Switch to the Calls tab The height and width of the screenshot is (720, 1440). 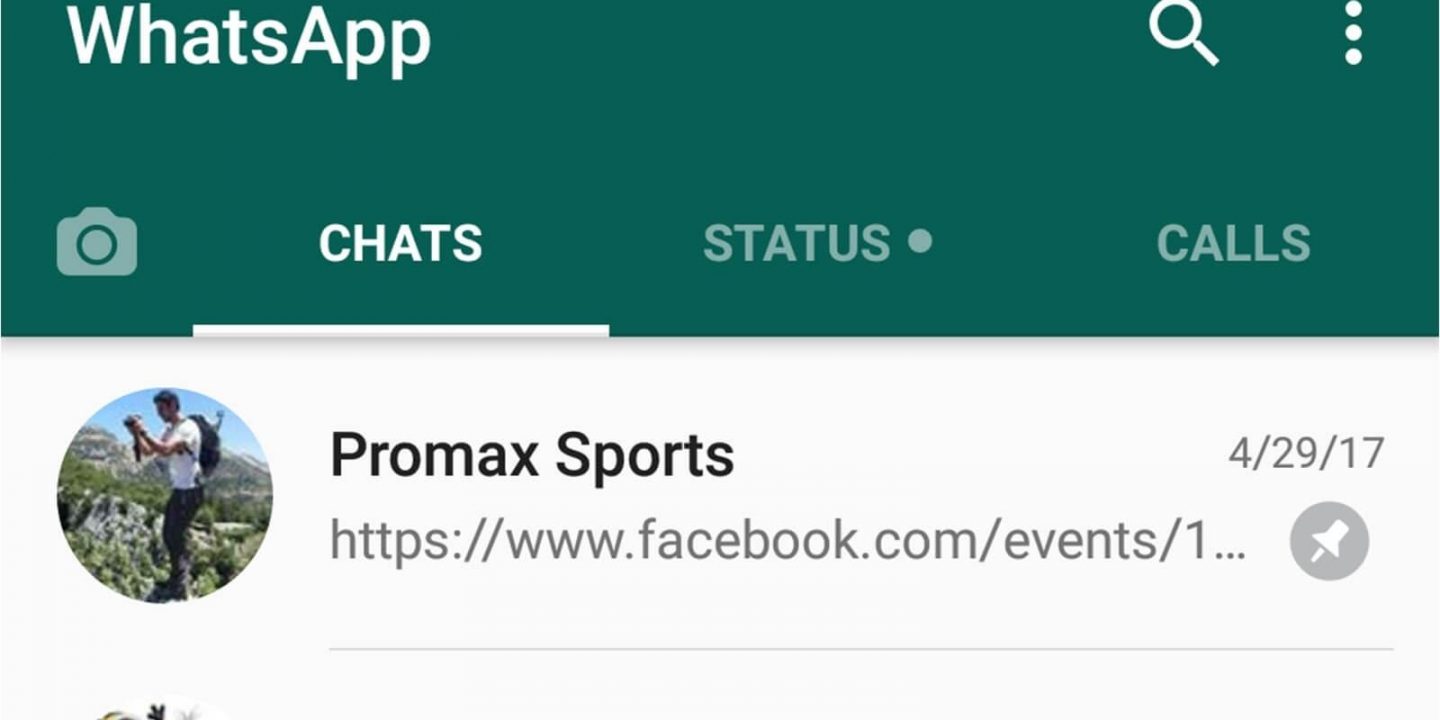point(1233,244)
